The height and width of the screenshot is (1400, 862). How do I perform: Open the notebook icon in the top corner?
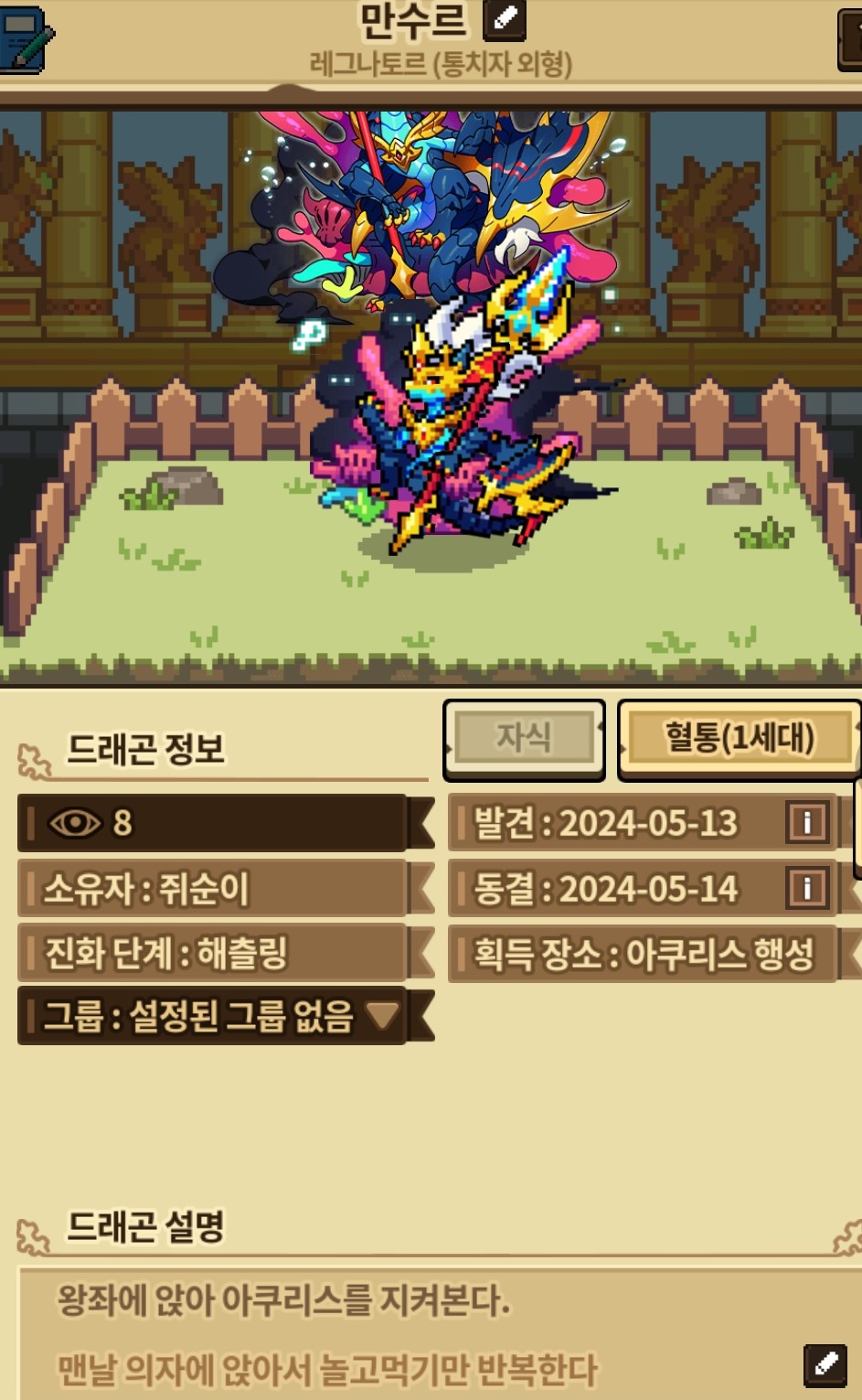click(25, 38)
